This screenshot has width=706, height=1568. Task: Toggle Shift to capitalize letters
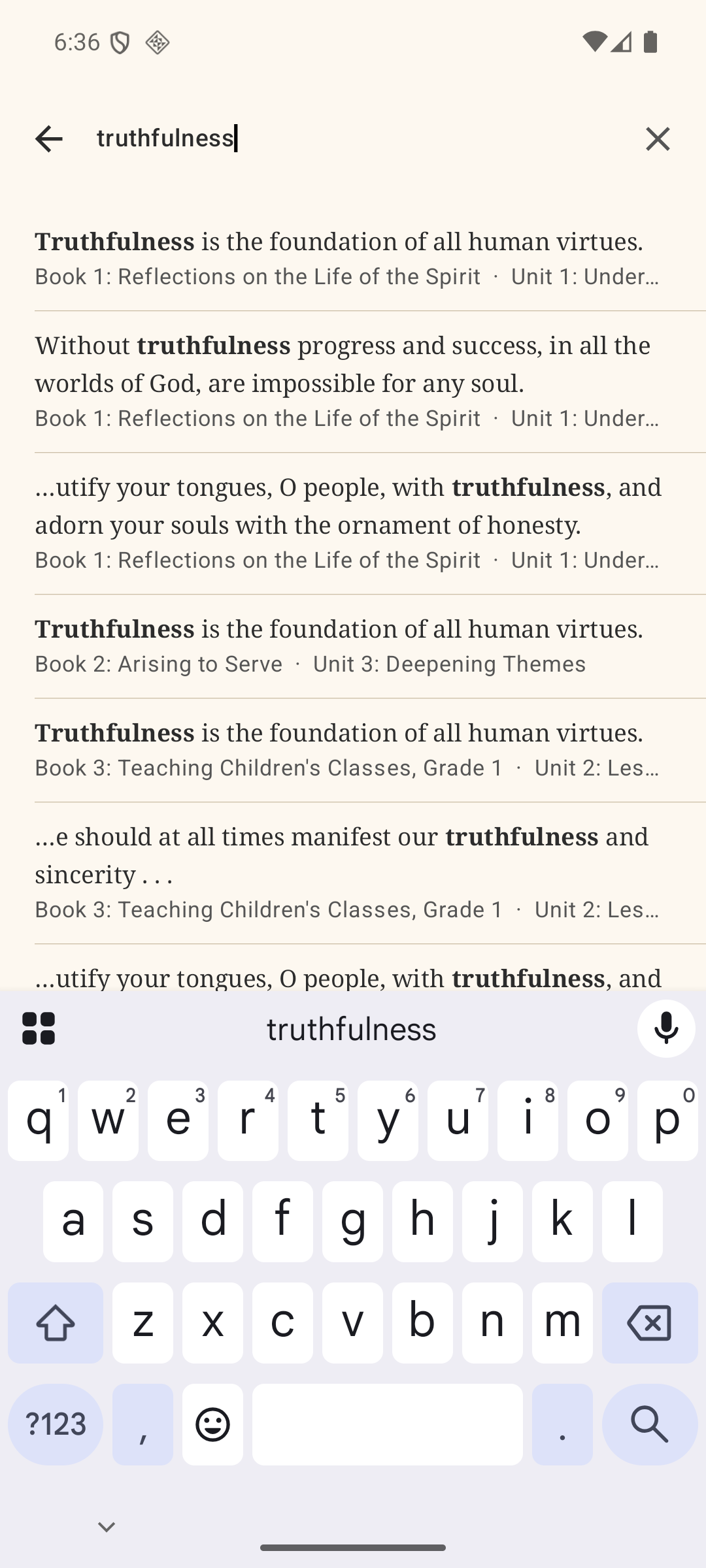tap(55, 1324)
